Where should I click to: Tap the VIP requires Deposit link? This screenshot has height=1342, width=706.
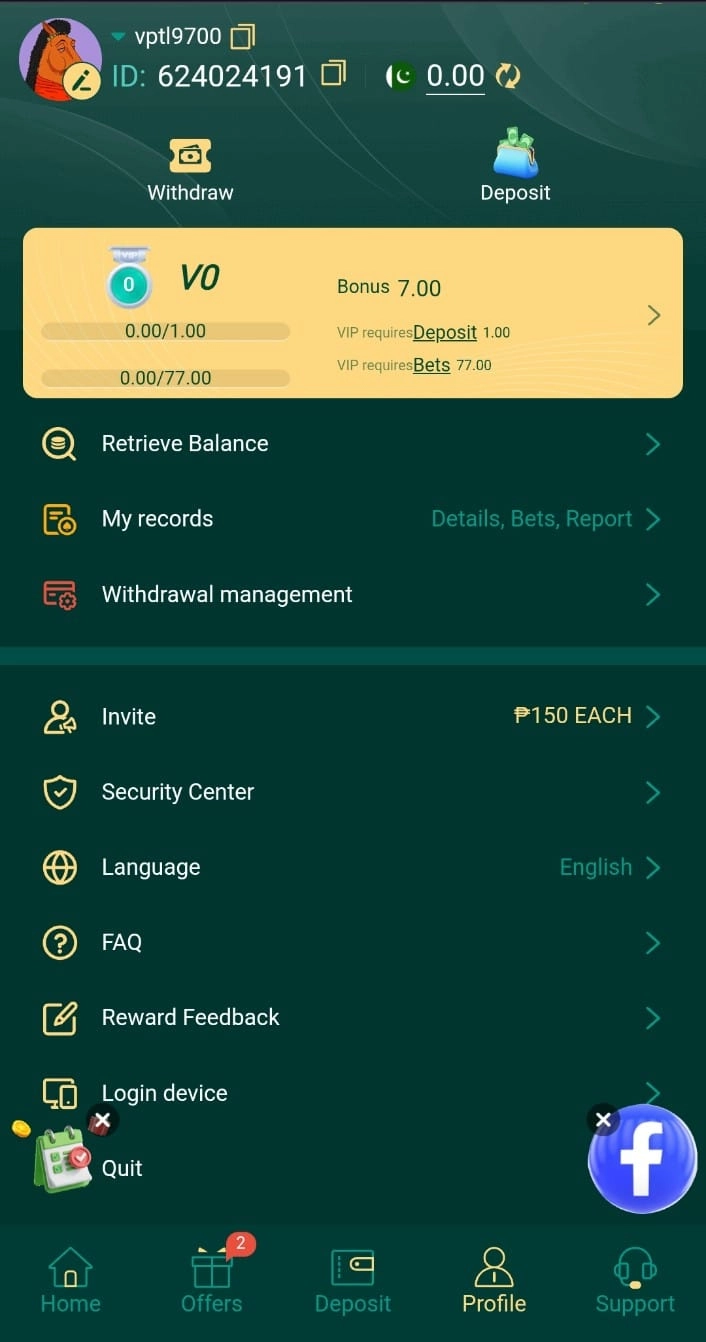click(x=444, y=332)
